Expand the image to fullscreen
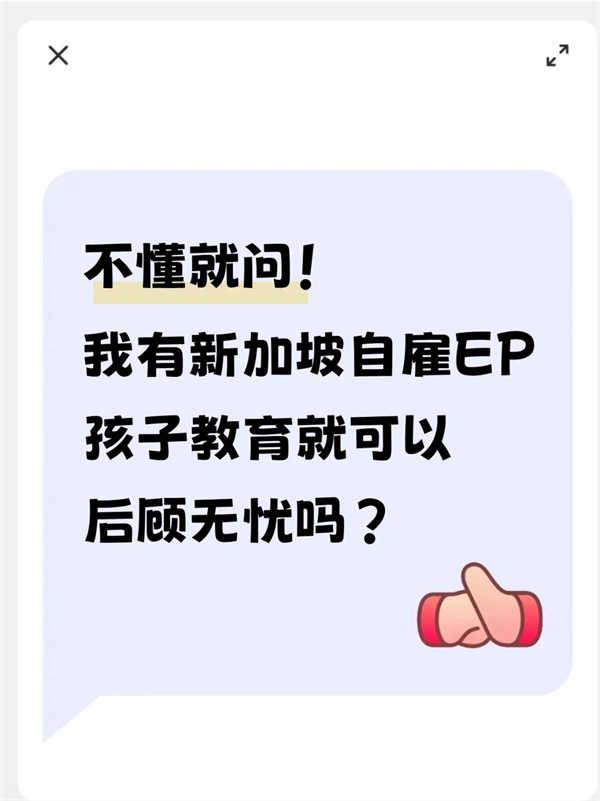Screen dimensions: 600x801 pos(557,56)
